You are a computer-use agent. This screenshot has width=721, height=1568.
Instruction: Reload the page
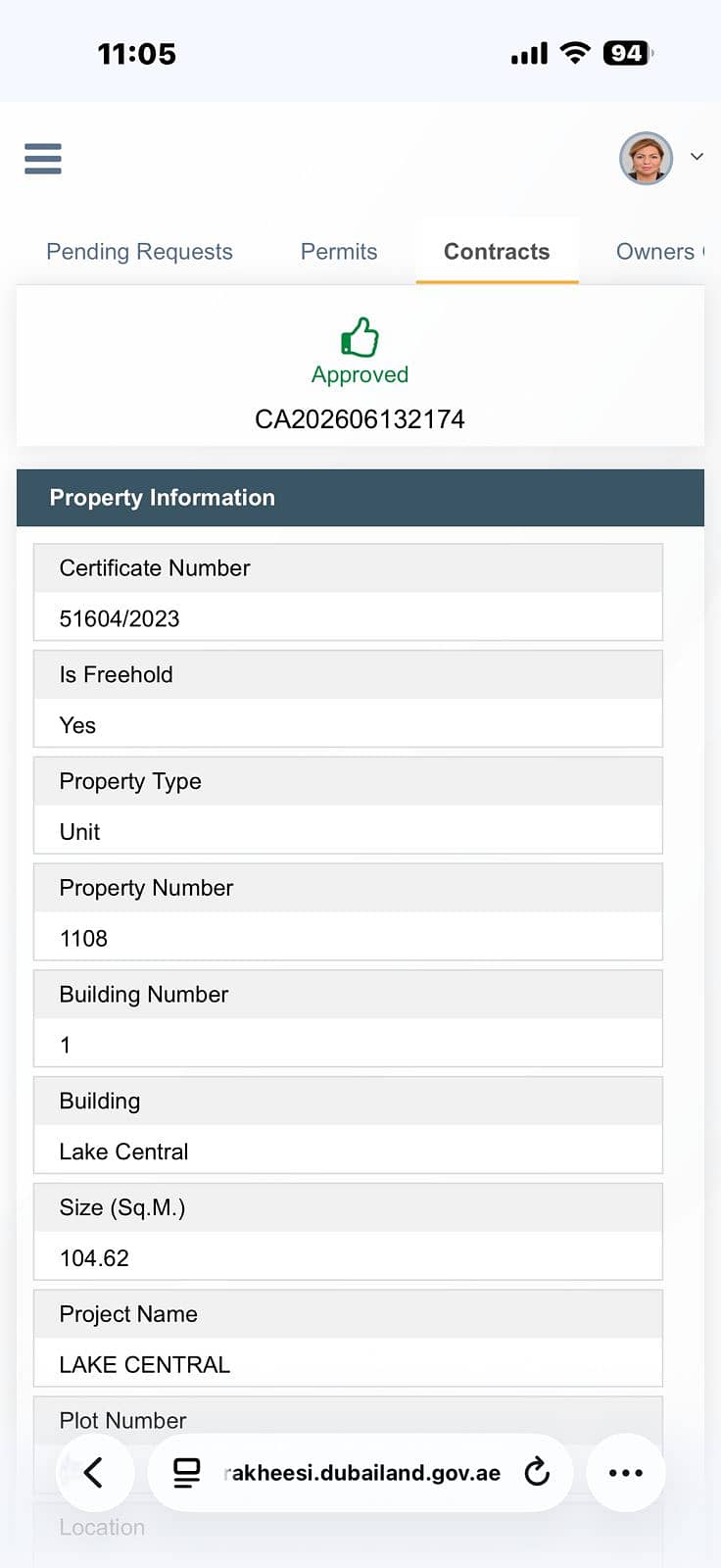click(x=537, y=1472)
